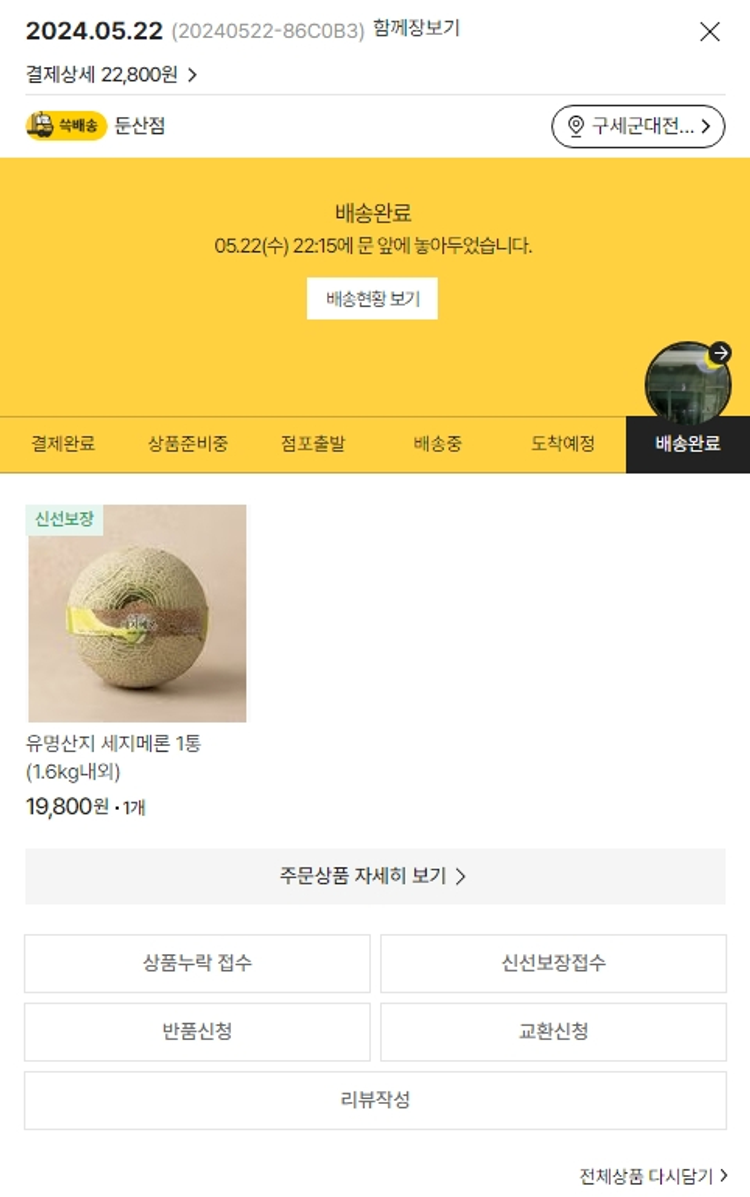Open the 유명산지 세지메론 product

coord(136,613)
